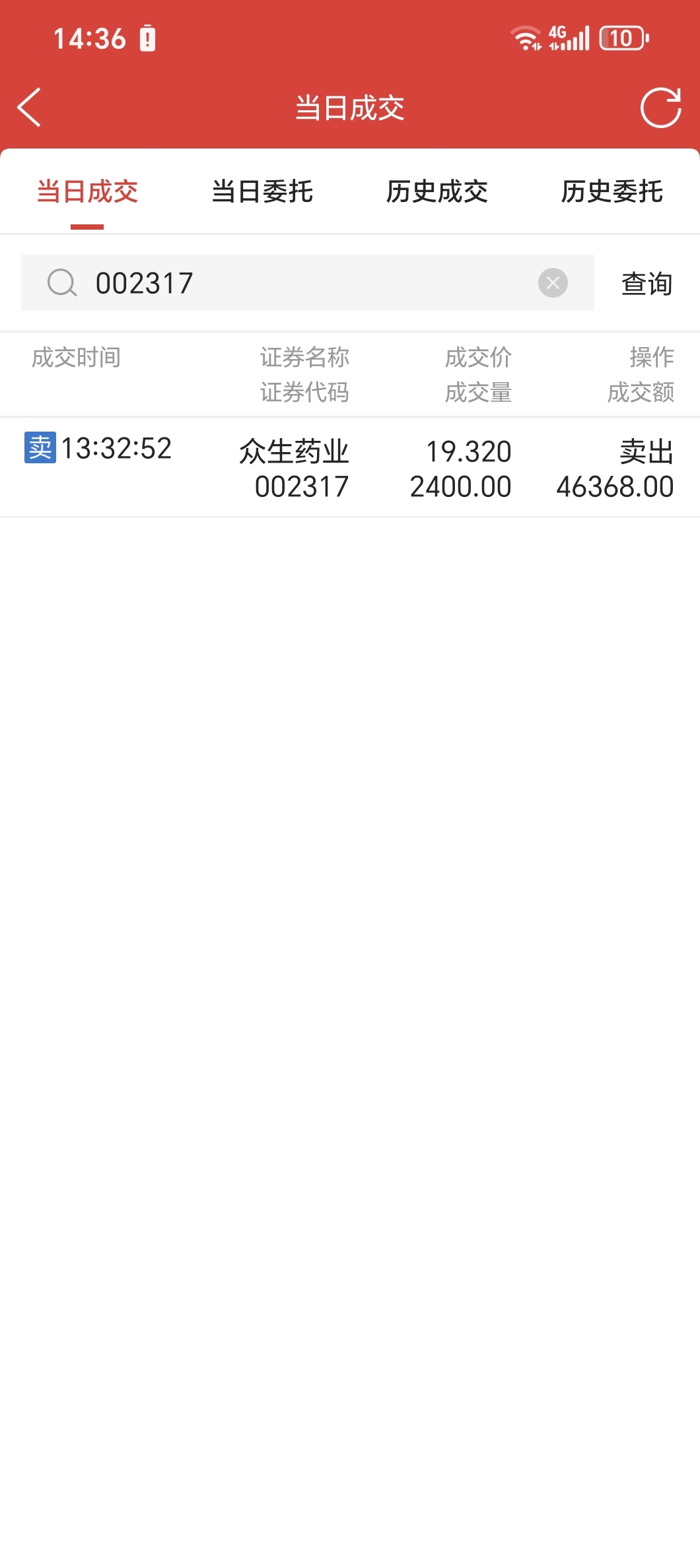Tap the 卖出 operation text in the row

pos(648,452)
